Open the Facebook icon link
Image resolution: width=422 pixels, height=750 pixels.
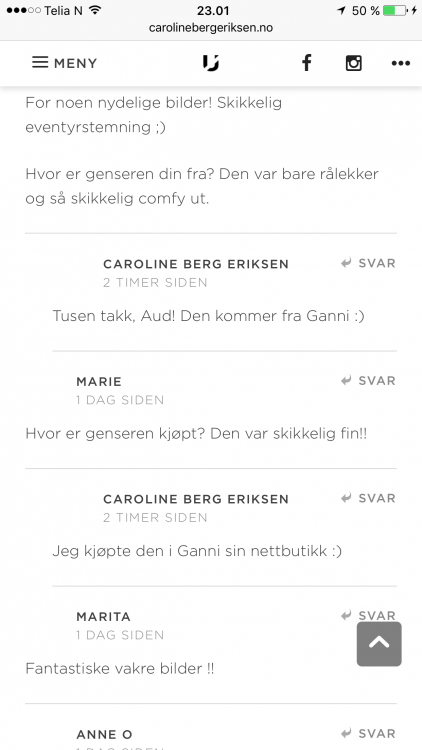tap(307, 63)
